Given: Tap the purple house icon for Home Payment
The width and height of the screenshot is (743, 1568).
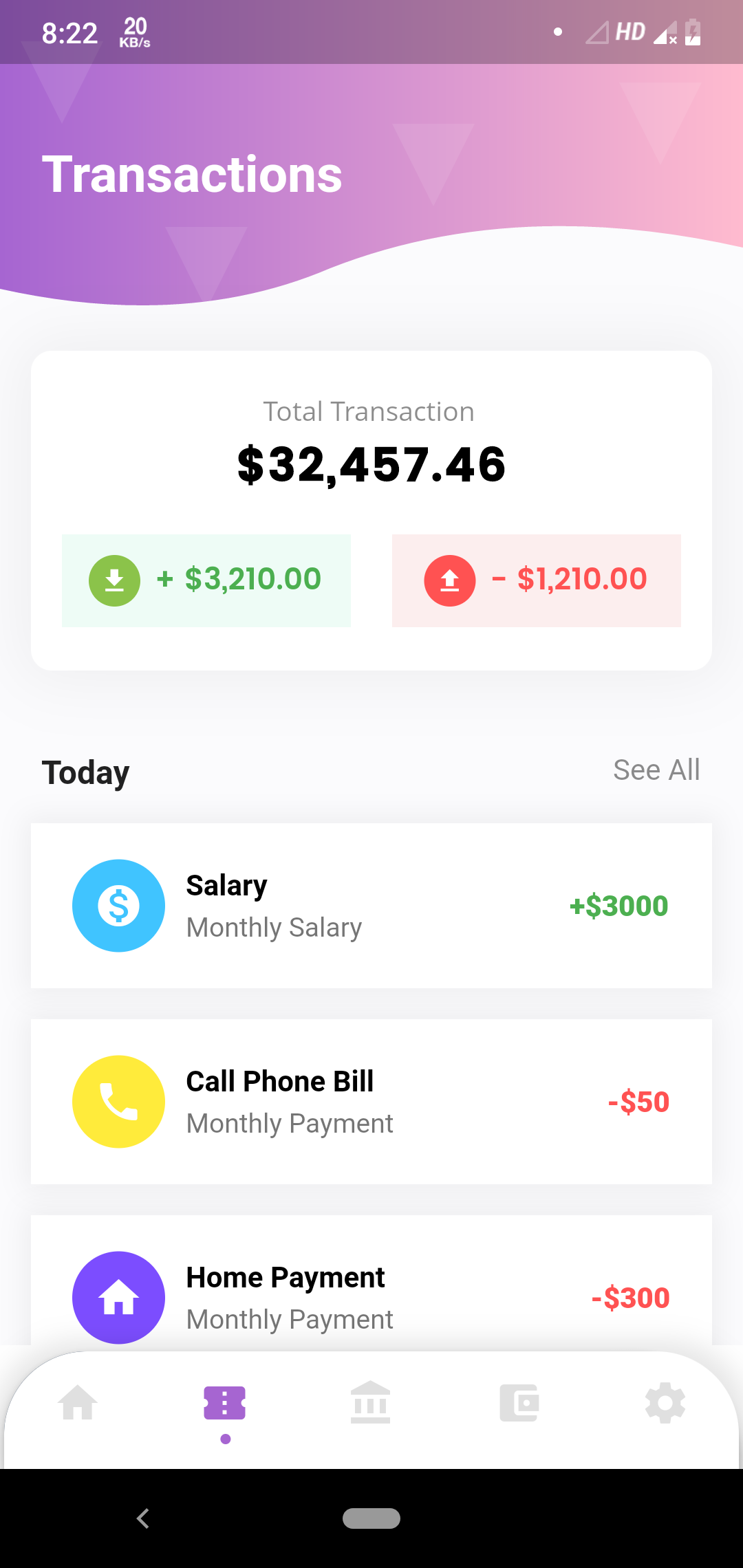Looking at the screenshot, I should coord(118,1298).
